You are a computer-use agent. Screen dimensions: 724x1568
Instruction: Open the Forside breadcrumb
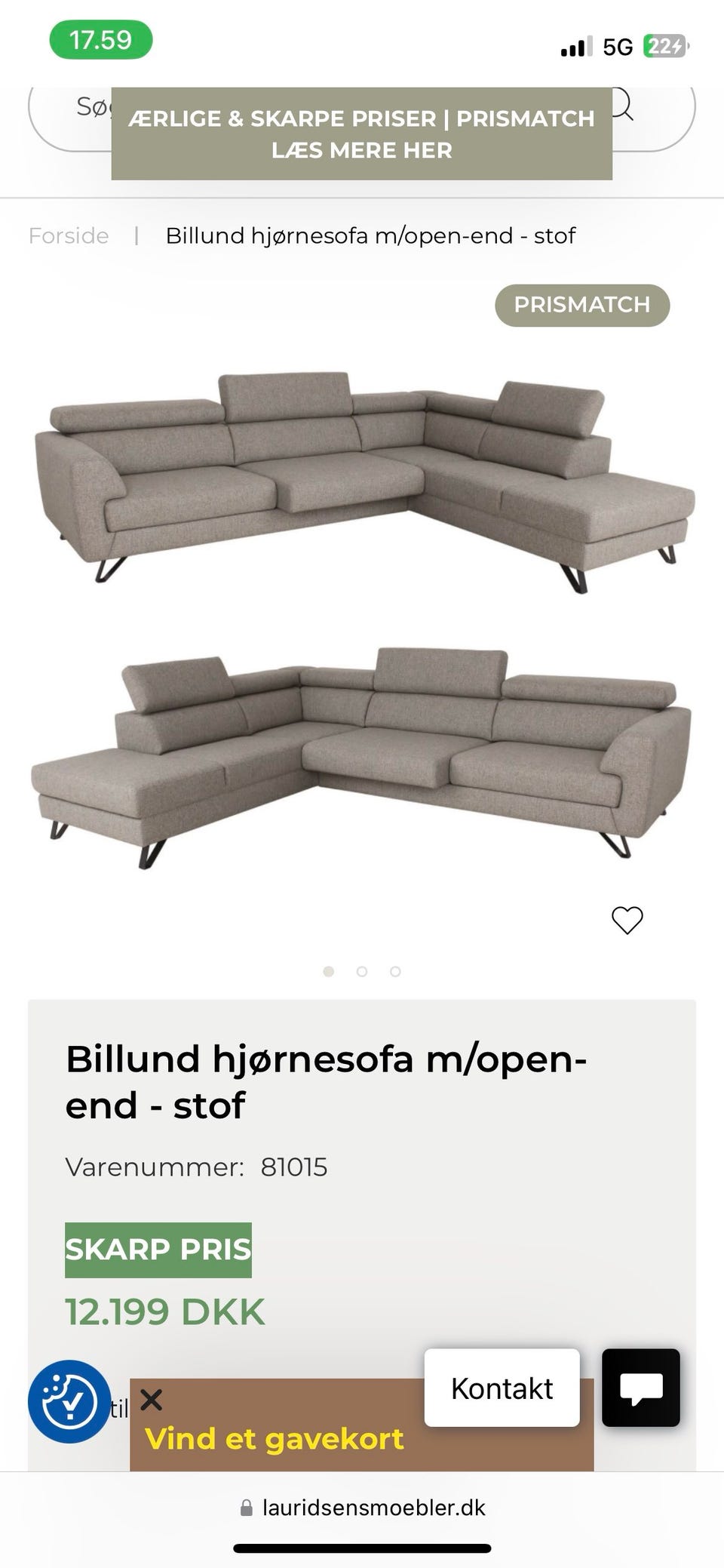pos(68,235)
